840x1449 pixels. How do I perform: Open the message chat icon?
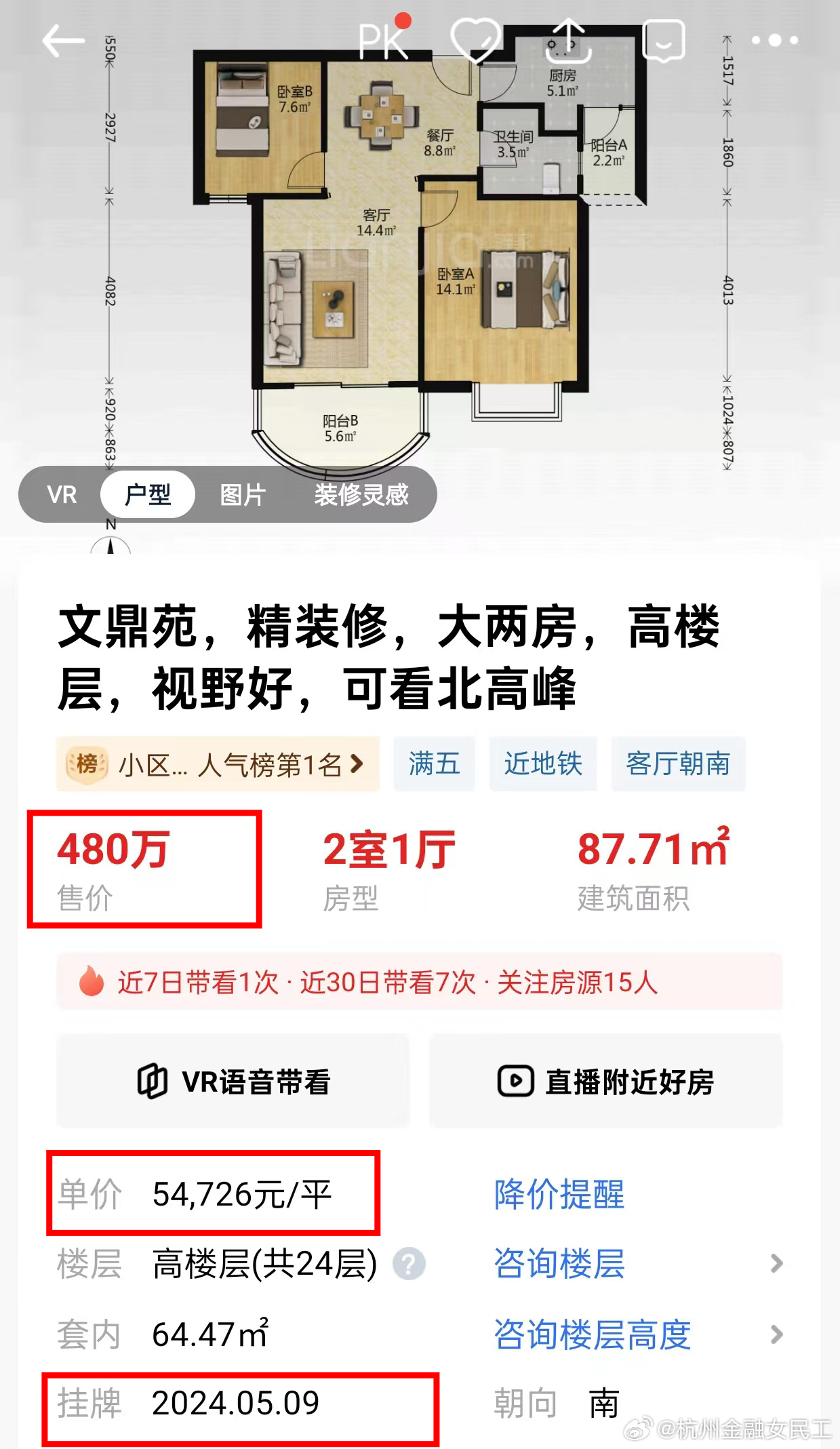point(663,39)
